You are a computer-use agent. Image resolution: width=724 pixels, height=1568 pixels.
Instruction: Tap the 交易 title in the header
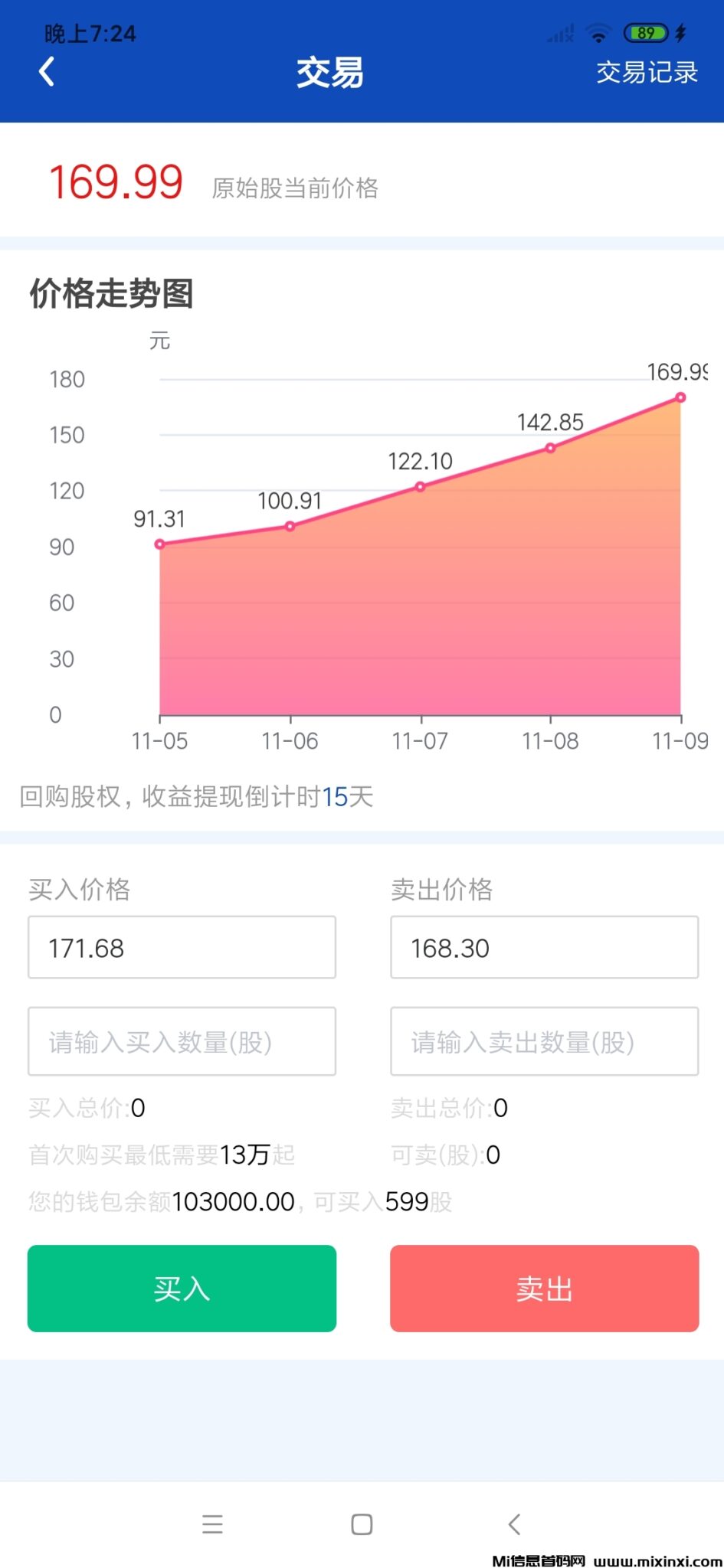coord(330,71)
